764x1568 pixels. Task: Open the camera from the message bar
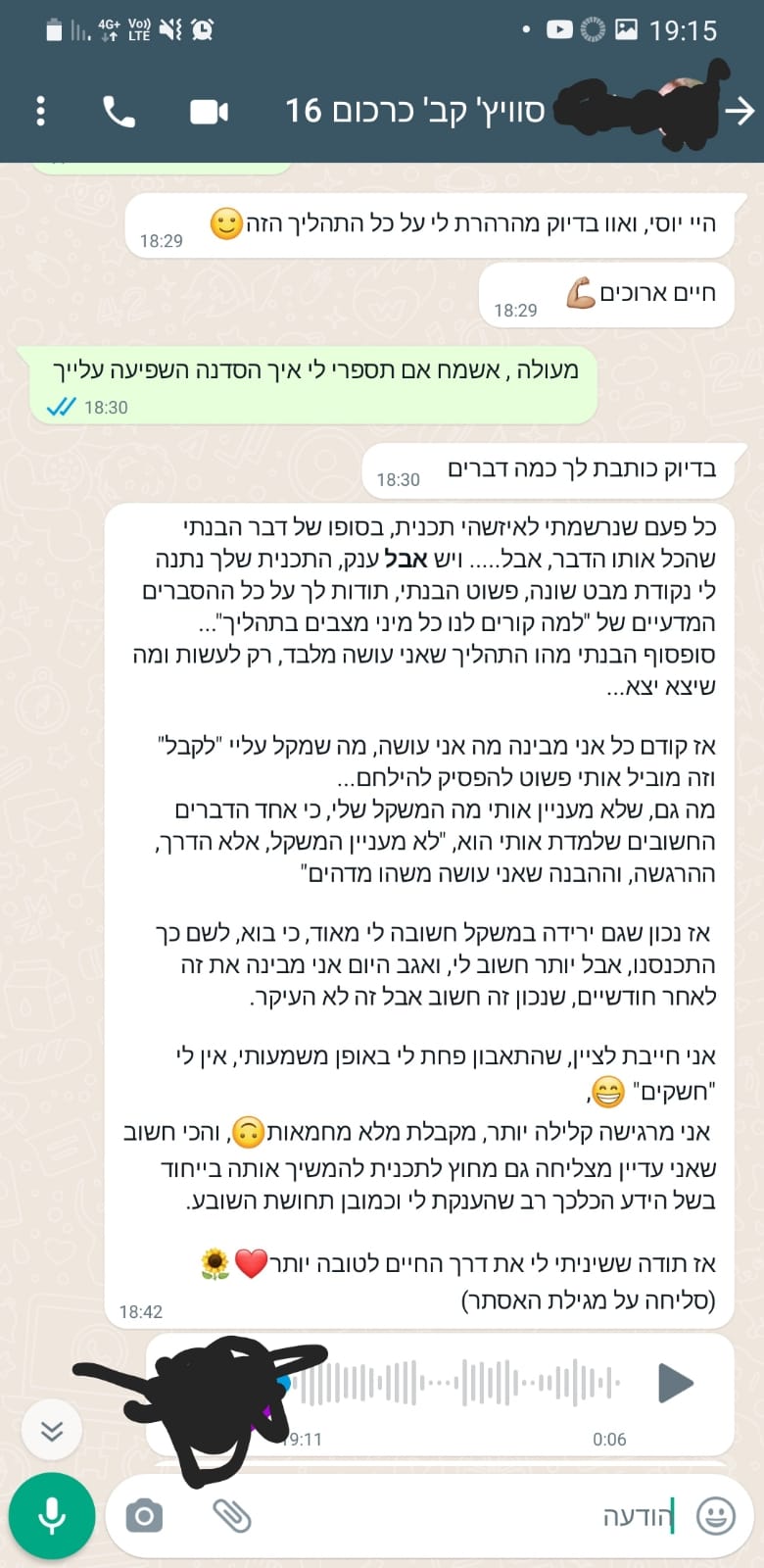pos(144,1516)
